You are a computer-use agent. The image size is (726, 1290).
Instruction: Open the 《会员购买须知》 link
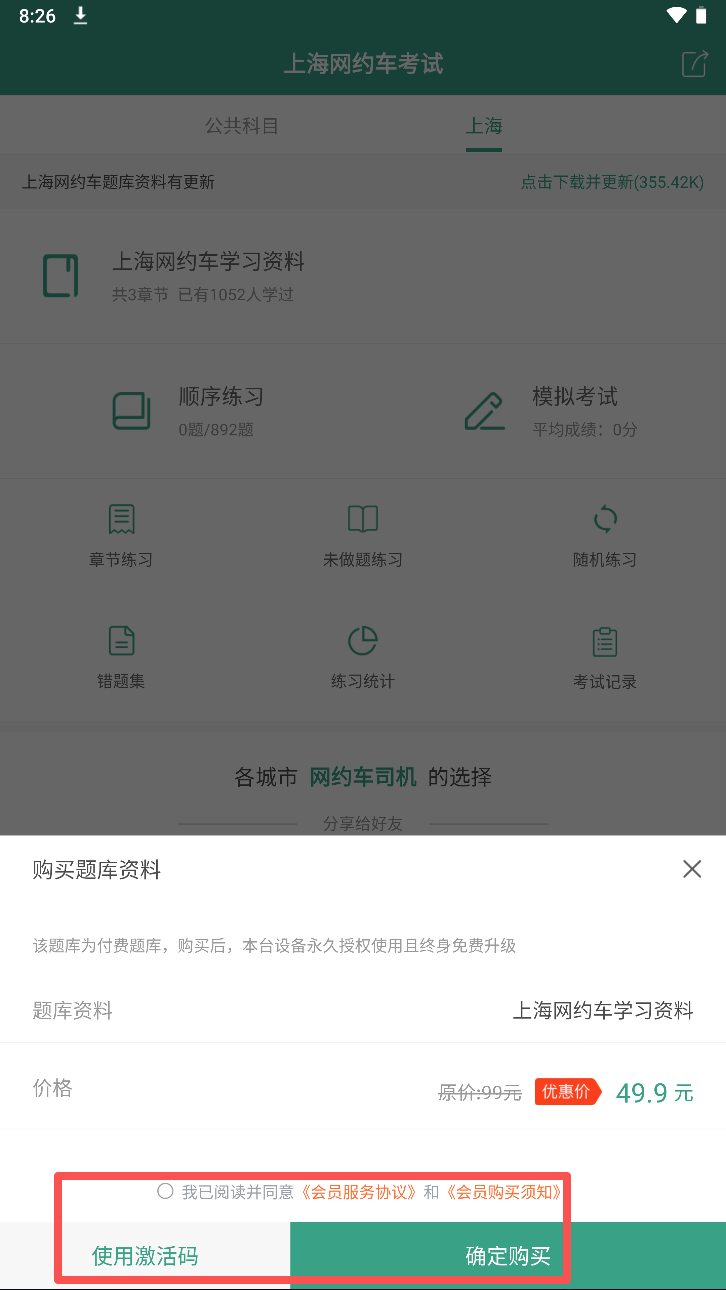(x=503, y=1192)
